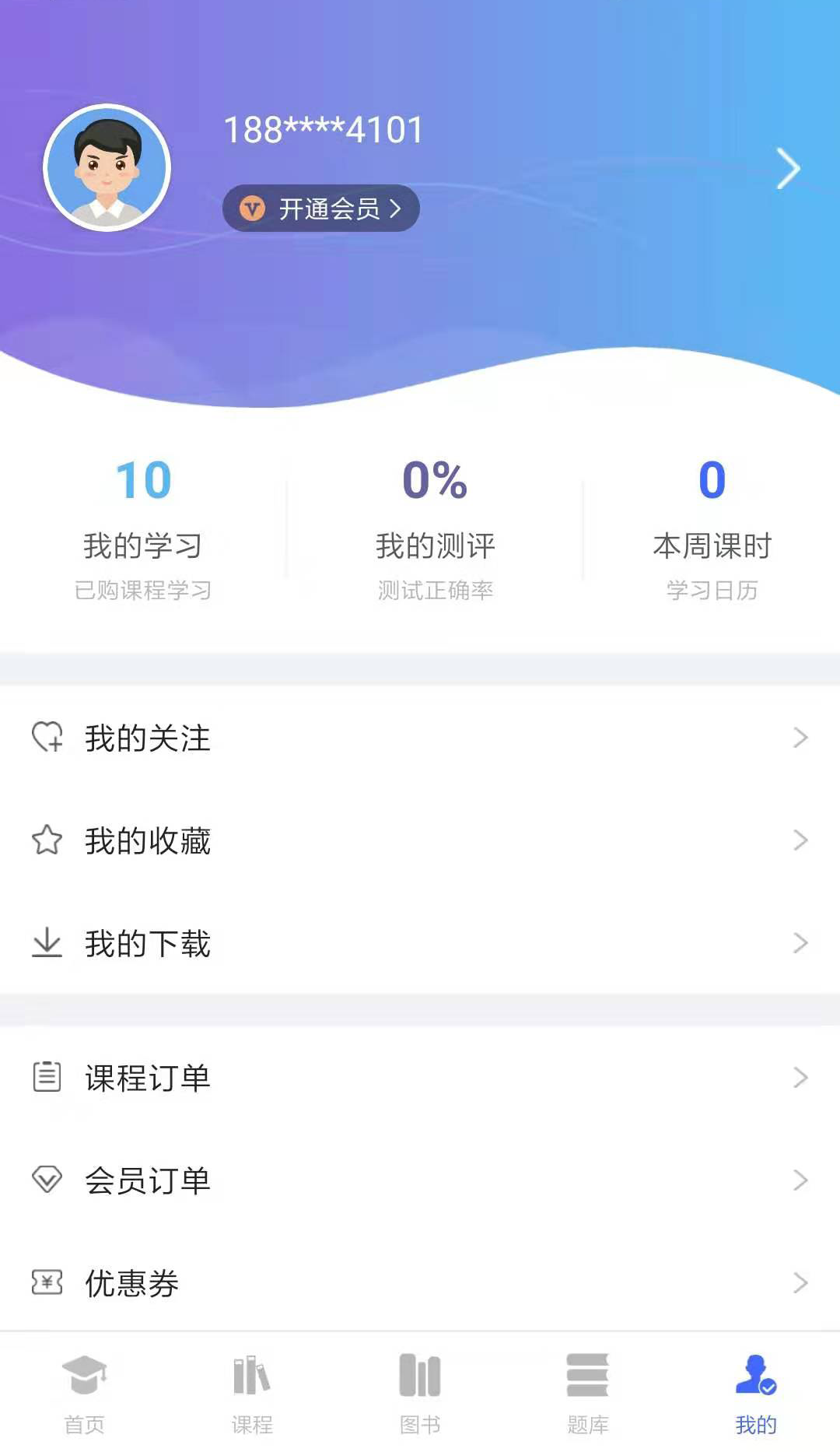Switch to the 课程 courses tab
The width and height of the screenshot is (840, 1452).
point(252,1393)
